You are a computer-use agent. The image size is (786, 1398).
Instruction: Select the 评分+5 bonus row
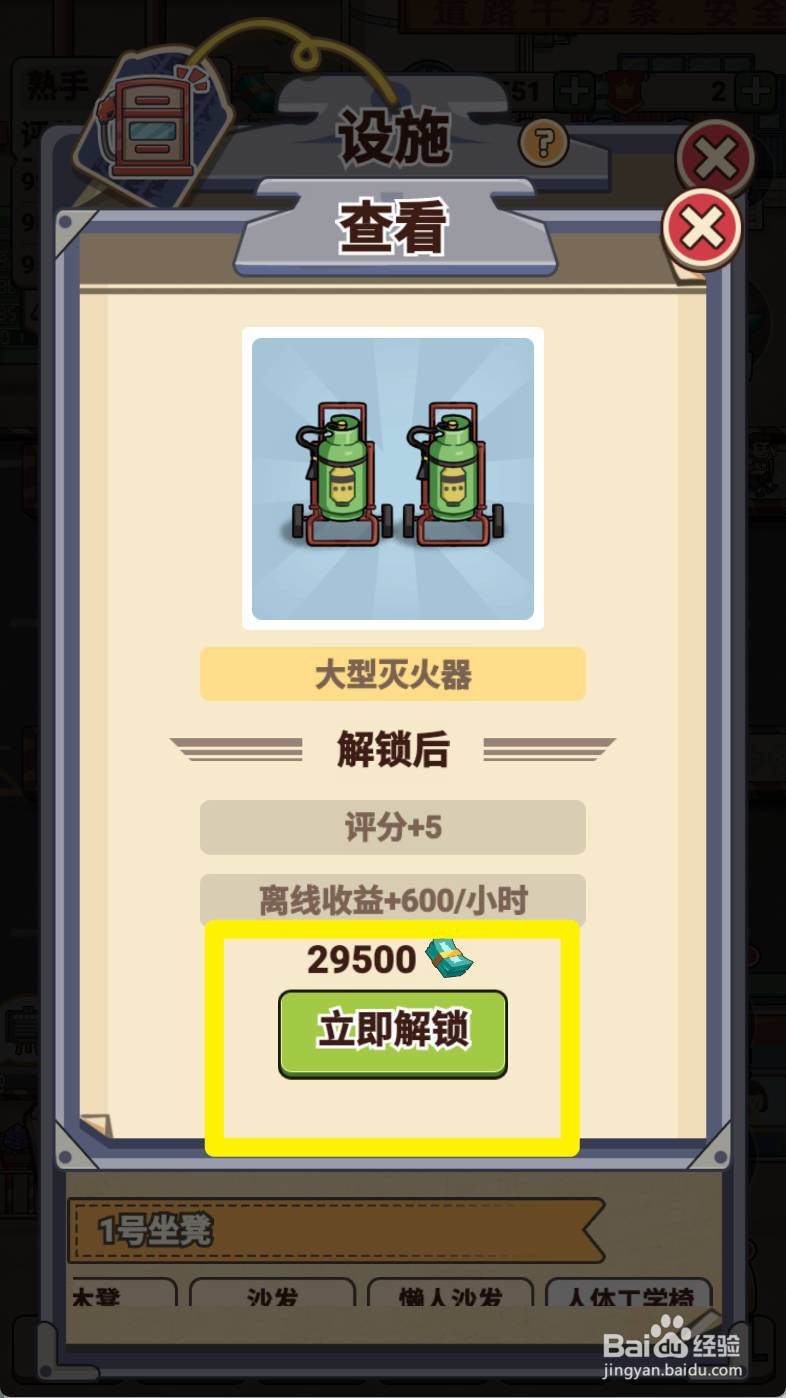pos(392,826)
